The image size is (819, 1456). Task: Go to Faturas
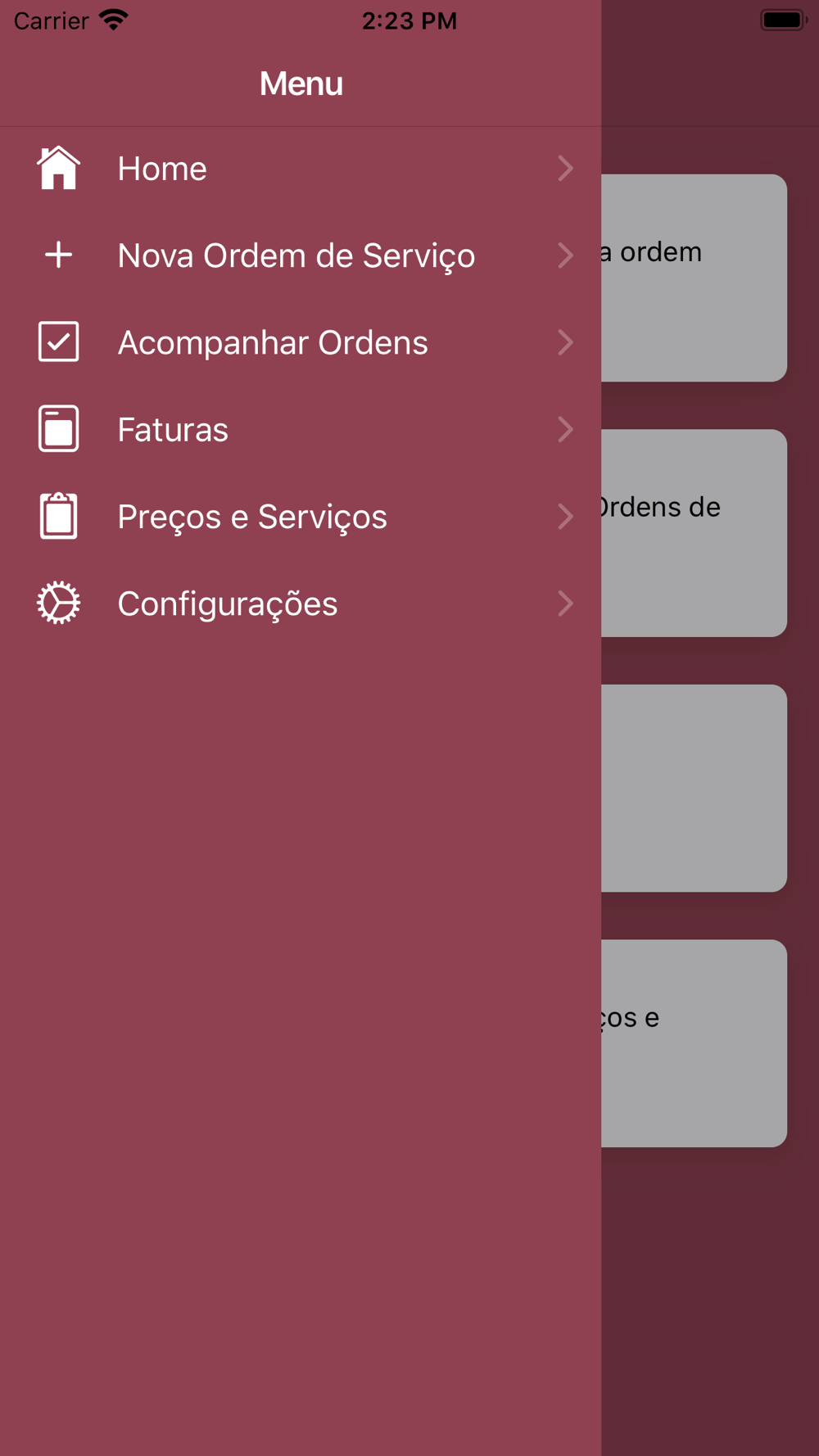point(301,430)
